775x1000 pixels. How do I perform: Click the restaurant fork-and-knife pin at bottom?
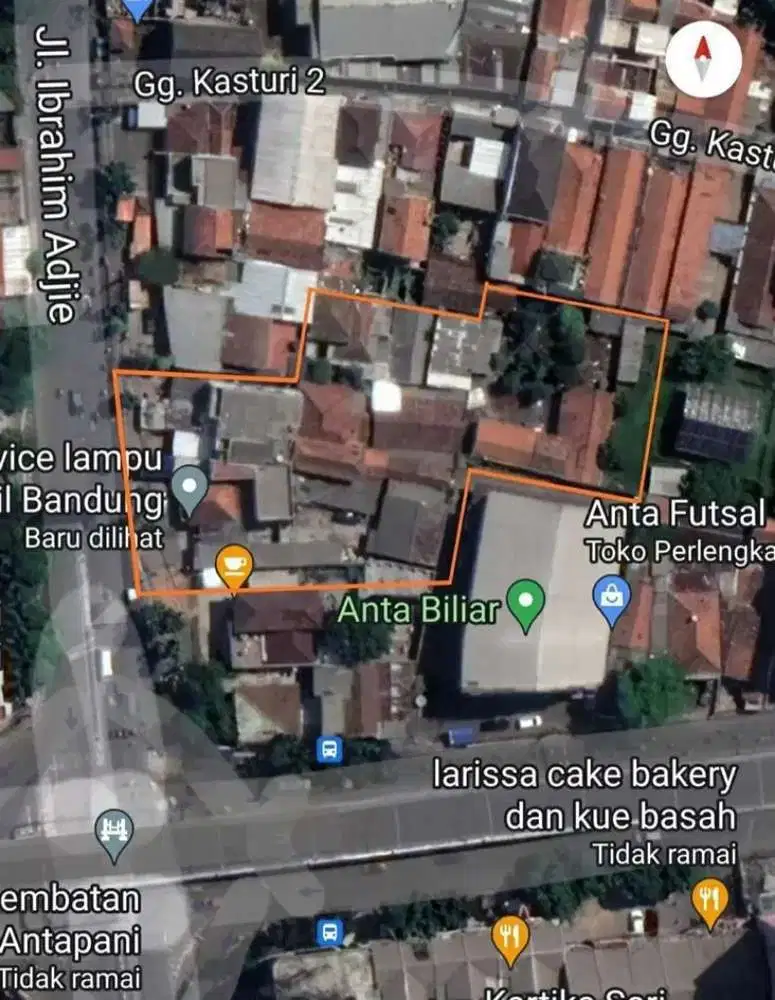[509, 935]
